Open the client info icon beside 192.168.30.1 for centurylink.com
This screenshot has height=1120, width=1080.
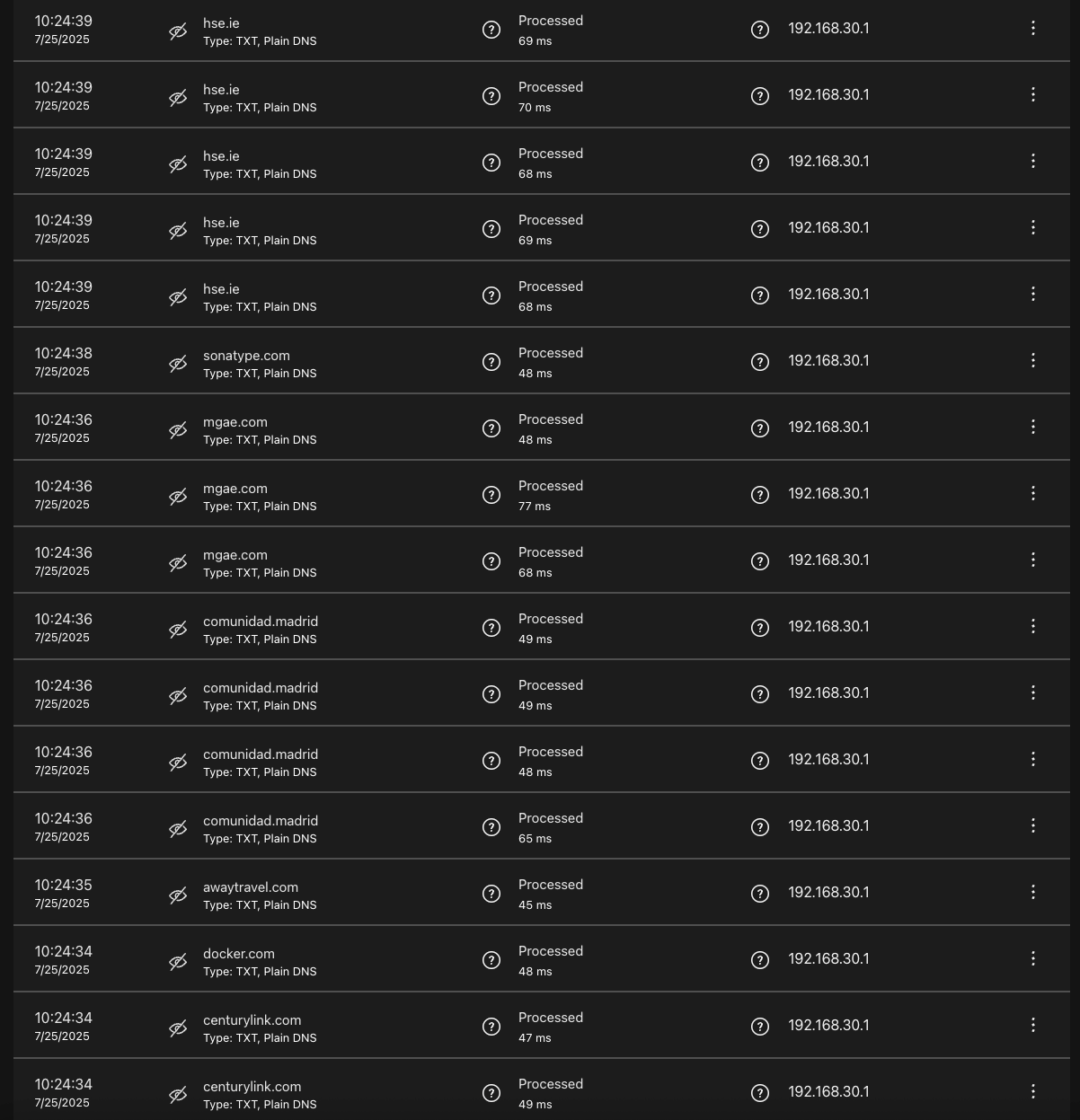760,1026
